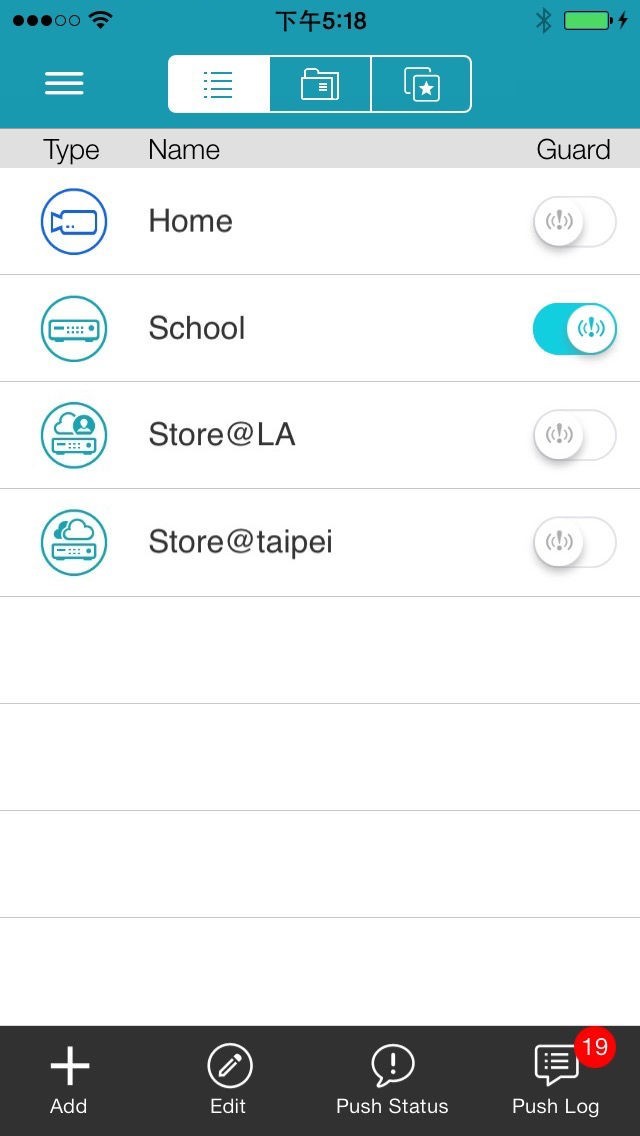Switch to the list view tab
The height and width of the screenshot is (1136, 640).
pyautogui.click(x=219, y=84)
